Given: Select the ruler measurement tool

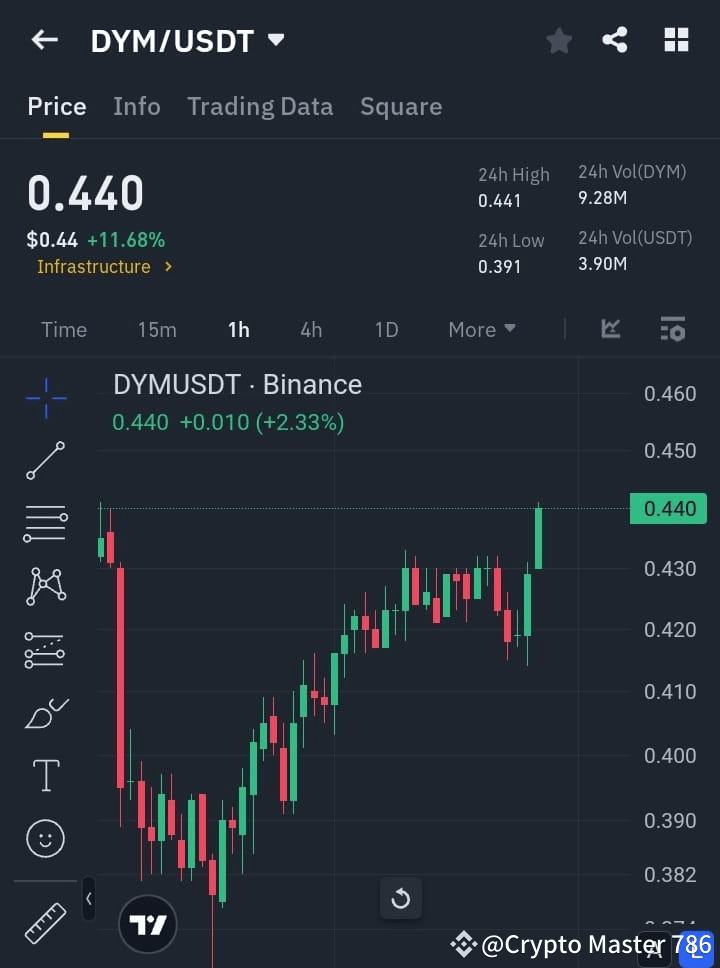Looking at the screenshot, I should (x=45, y=924).
